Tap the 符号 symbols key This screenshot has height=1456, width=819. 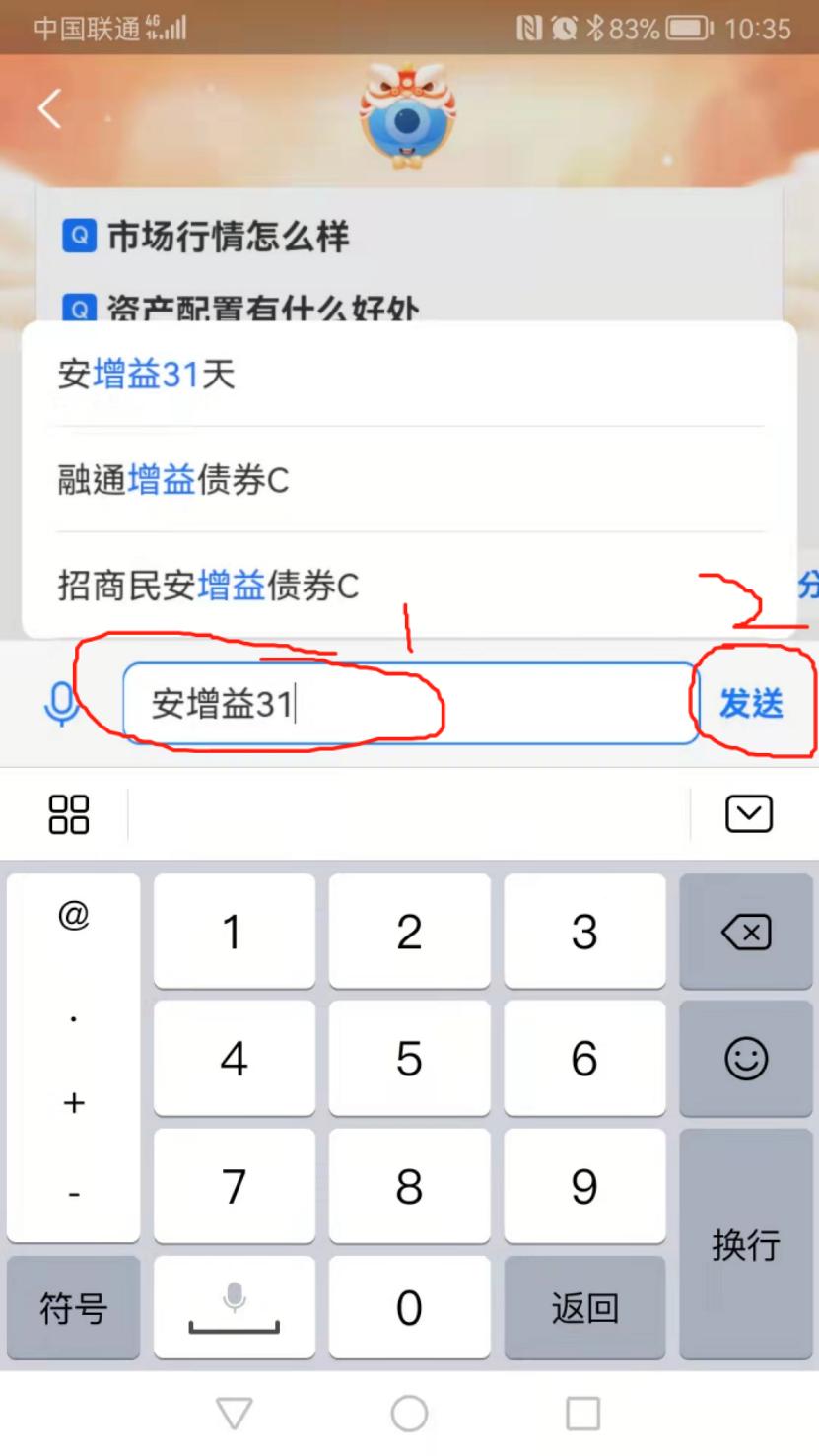pos(74,1309)
